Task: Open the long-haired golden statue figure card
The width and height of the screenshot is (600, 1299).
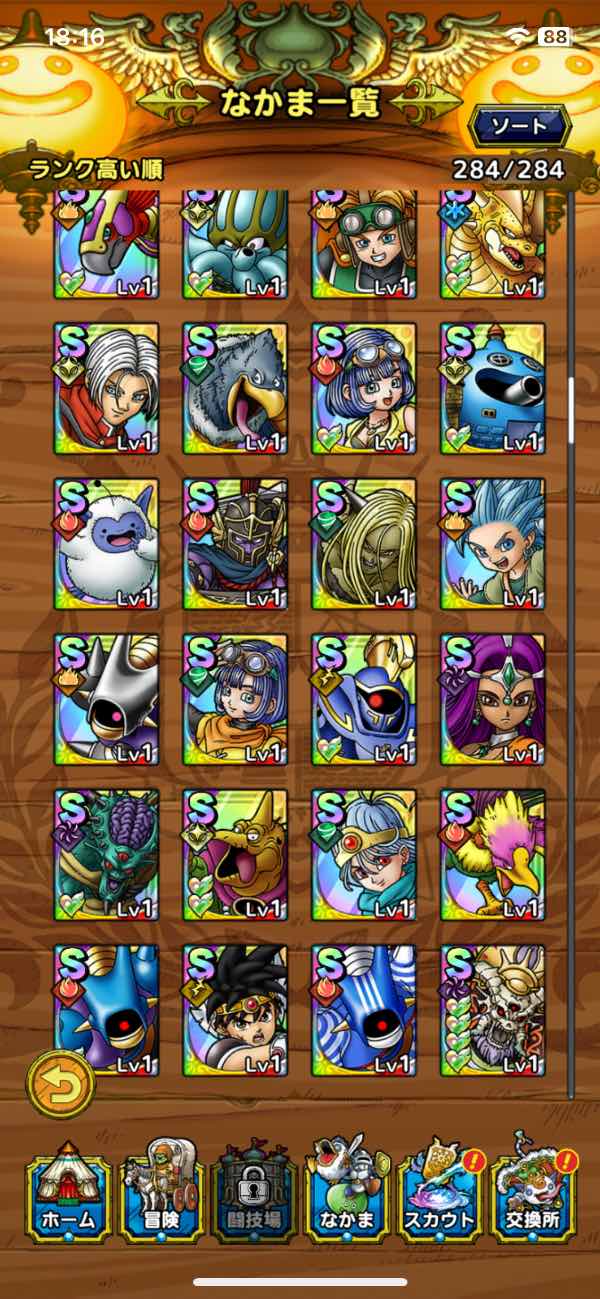Action: 365,544
